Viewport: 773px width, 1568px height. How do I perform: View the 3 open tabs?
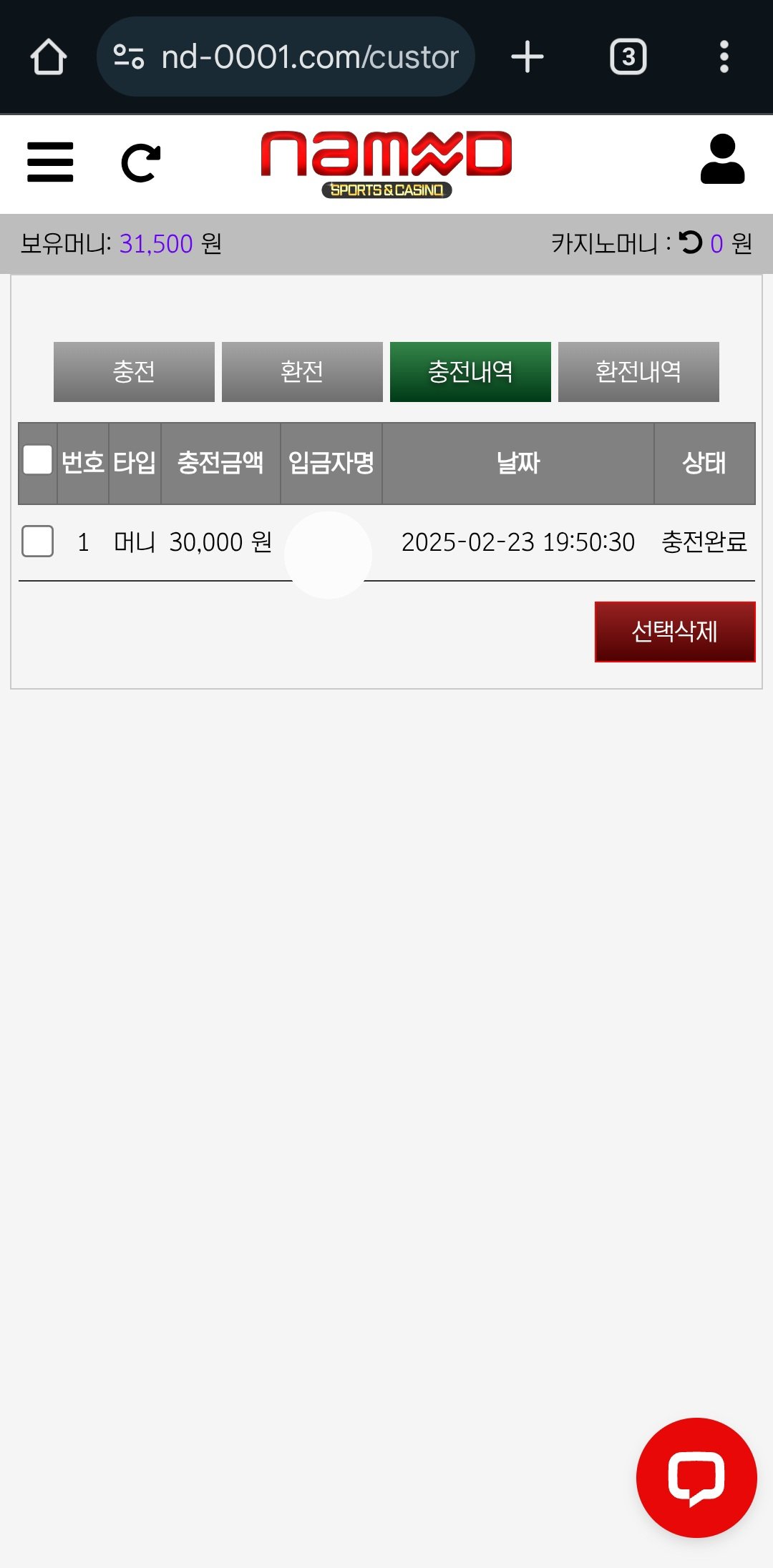[628, 57]
